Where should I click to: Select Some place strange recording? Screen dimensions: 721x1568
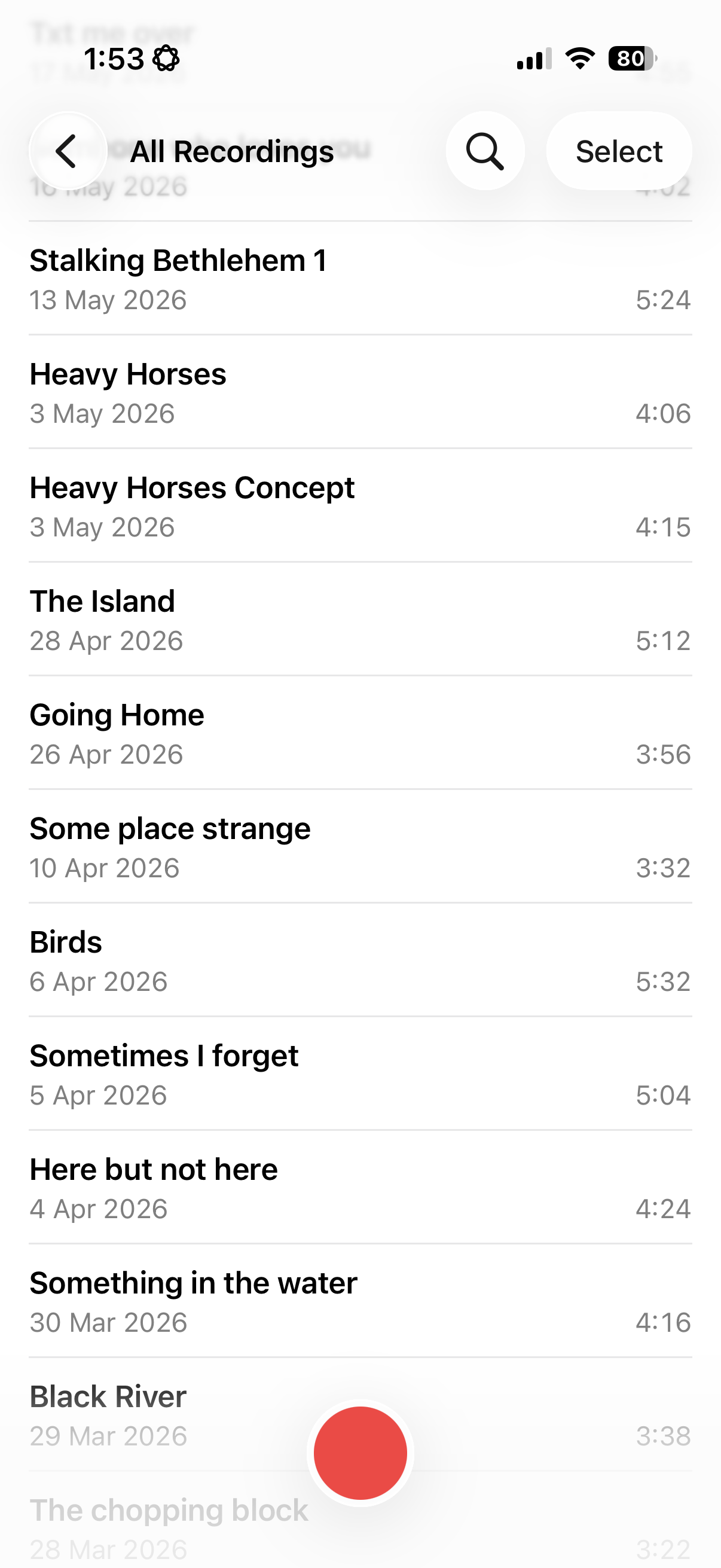click(360, 847)
